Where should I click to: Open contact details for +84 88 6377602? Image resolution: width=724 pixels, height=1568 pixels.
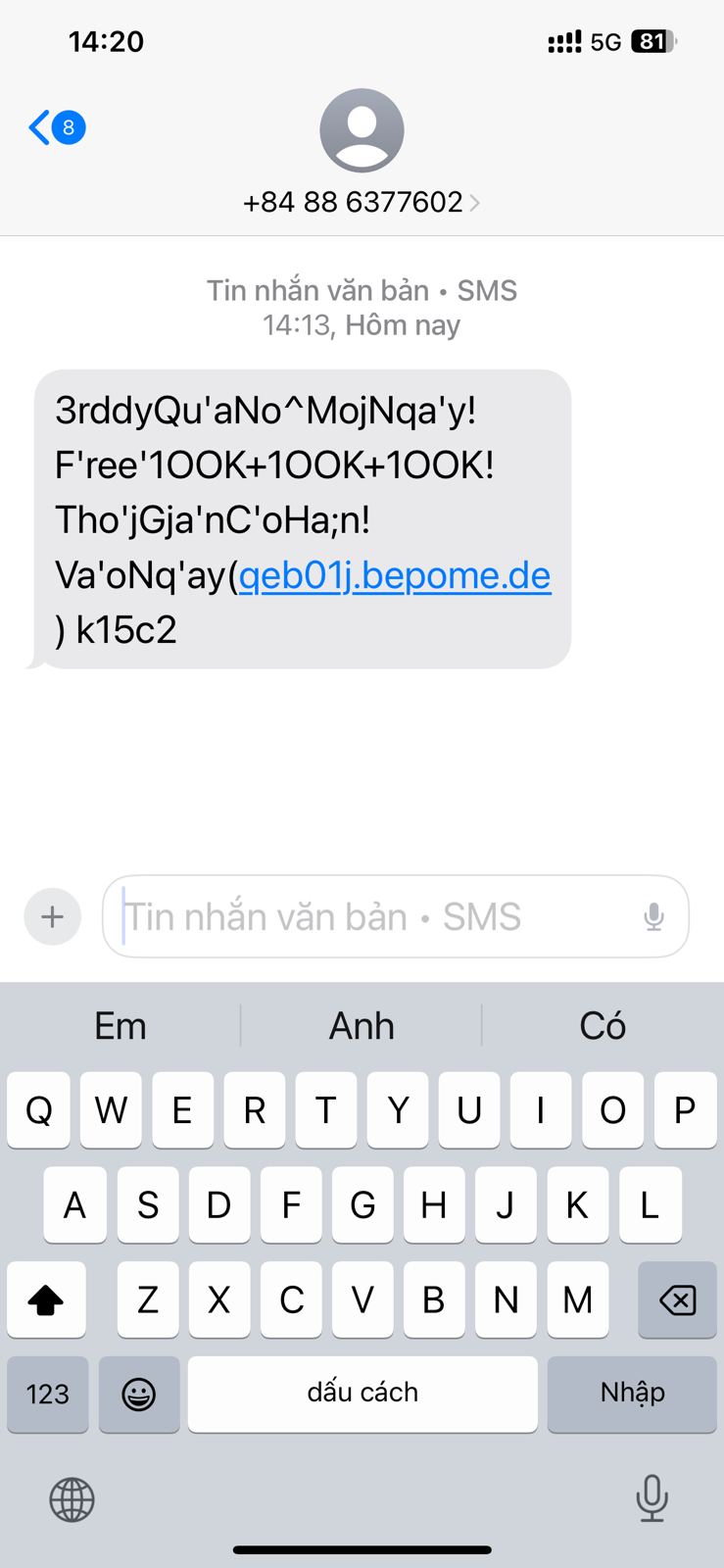[x=361, y=202]
